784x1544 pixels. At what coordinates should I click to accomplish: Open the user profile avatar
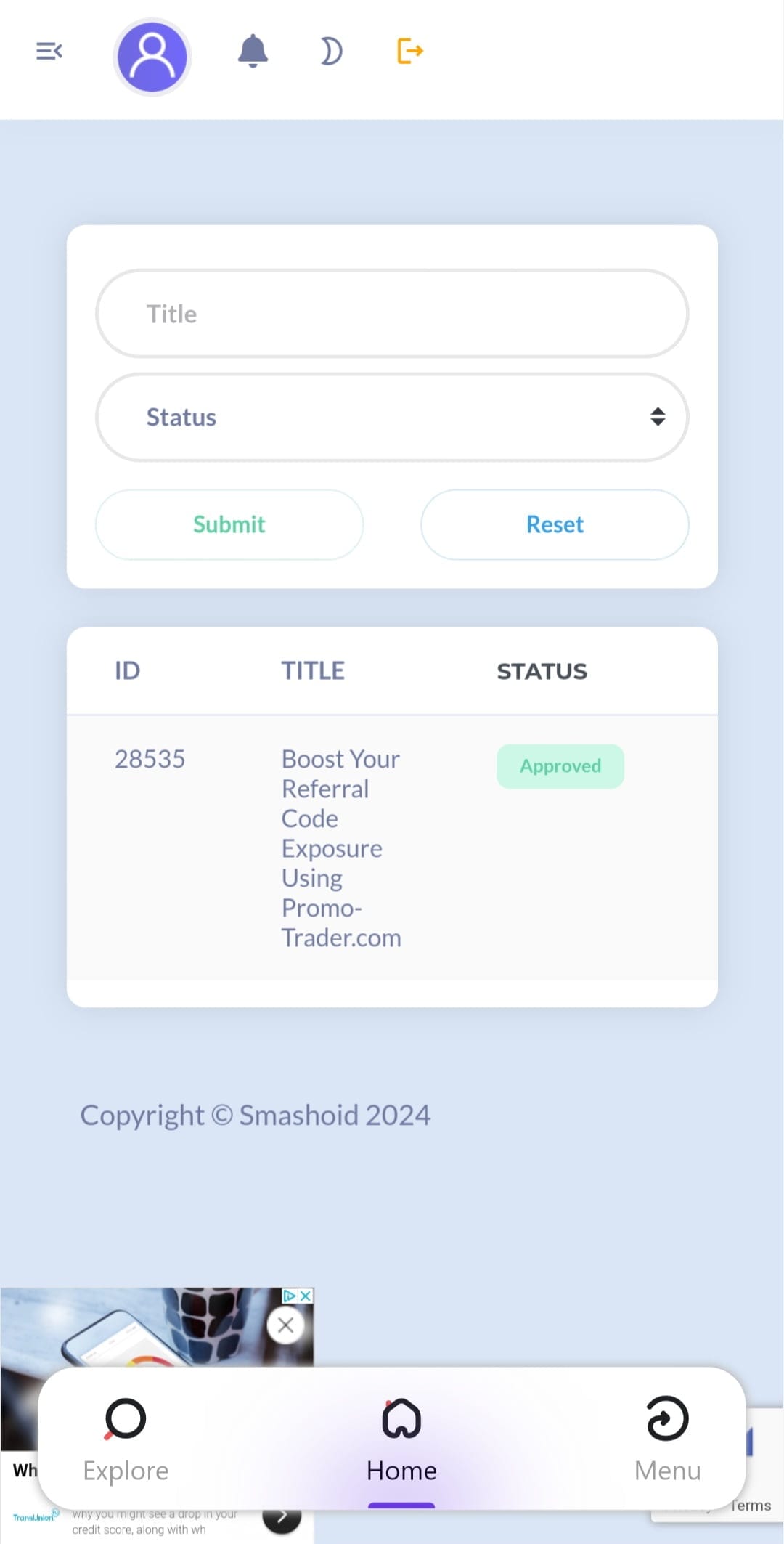coord(152,57)
